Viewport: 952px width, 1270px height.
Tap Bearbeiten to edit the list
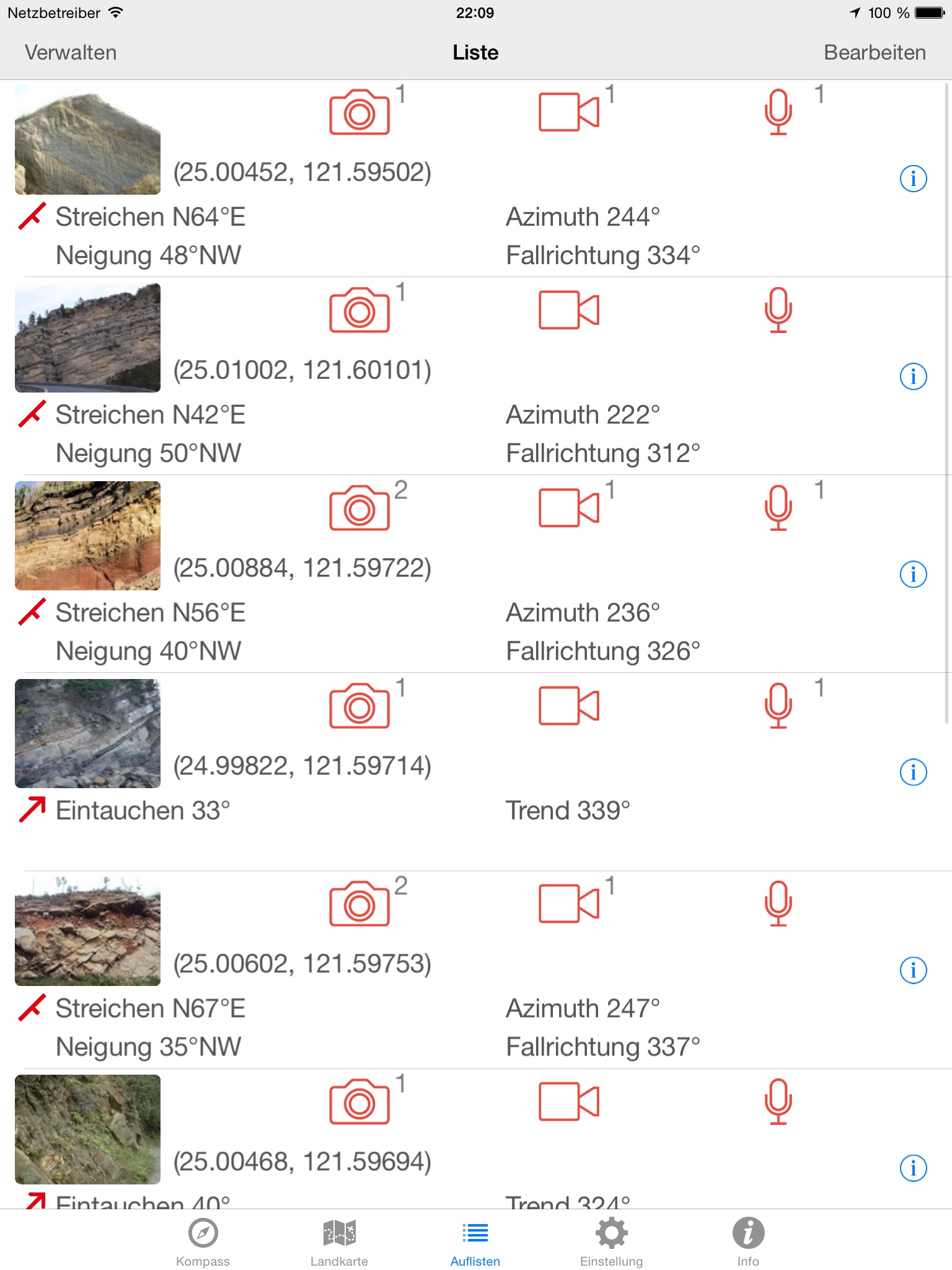click(875, 53)
